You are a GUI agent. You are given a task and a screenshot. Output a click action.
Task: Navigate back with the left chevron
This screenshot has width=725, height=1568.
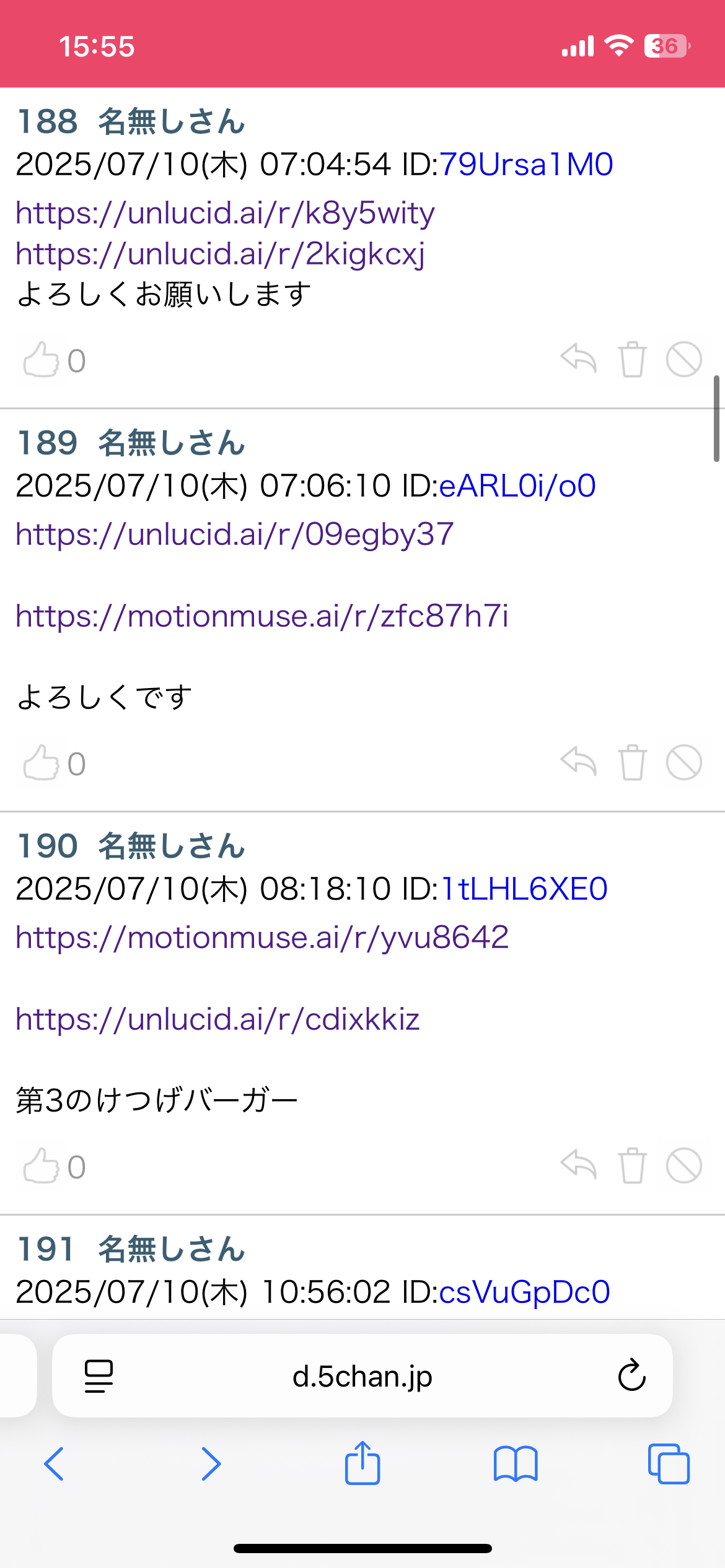click(x=55, y=1464)
